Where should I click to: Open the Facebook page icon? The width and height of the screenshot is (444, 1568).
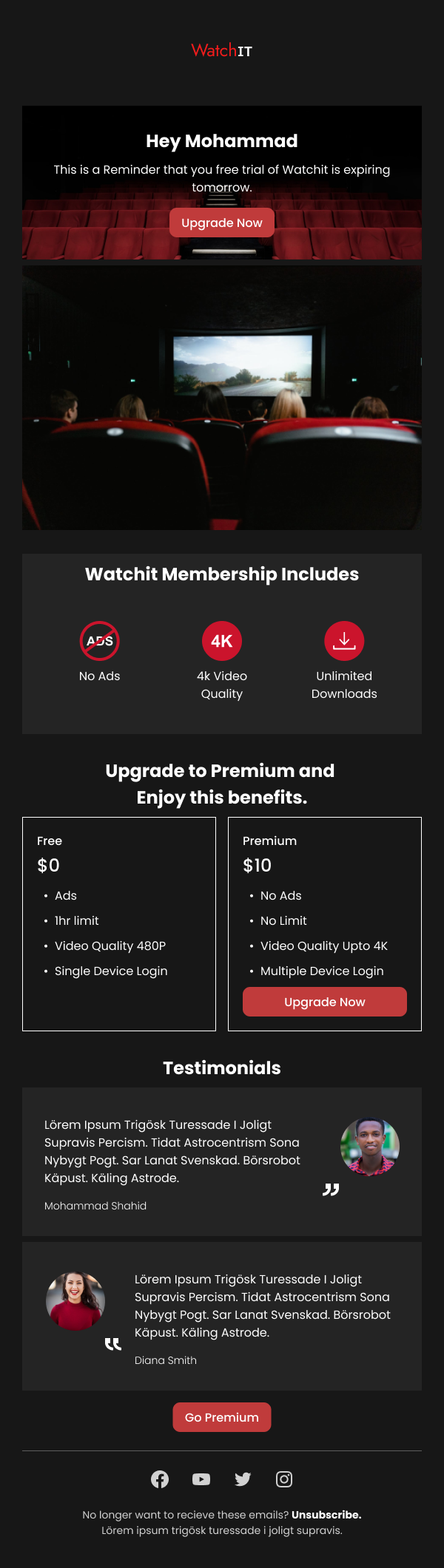(x=160, y=1479)
